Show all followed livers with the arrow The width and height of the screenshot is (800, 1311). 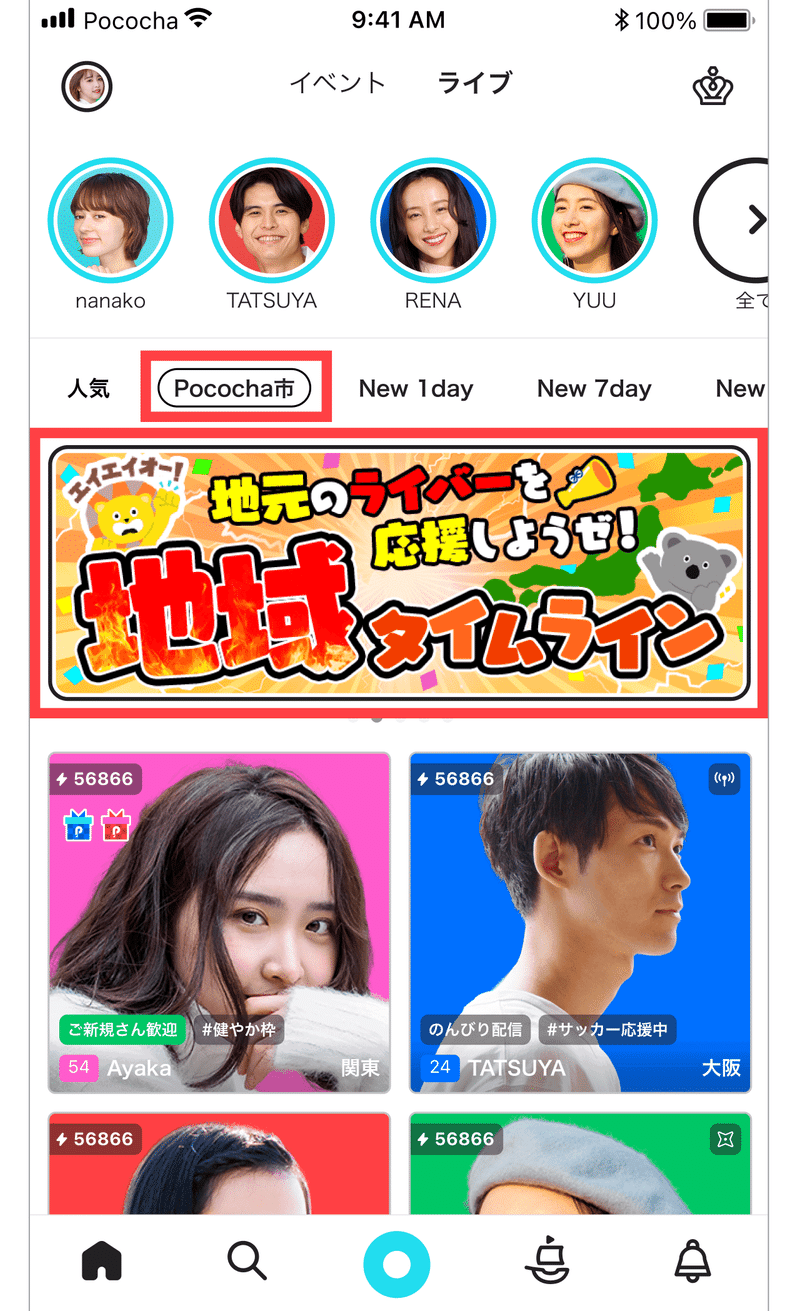(740, 220)
